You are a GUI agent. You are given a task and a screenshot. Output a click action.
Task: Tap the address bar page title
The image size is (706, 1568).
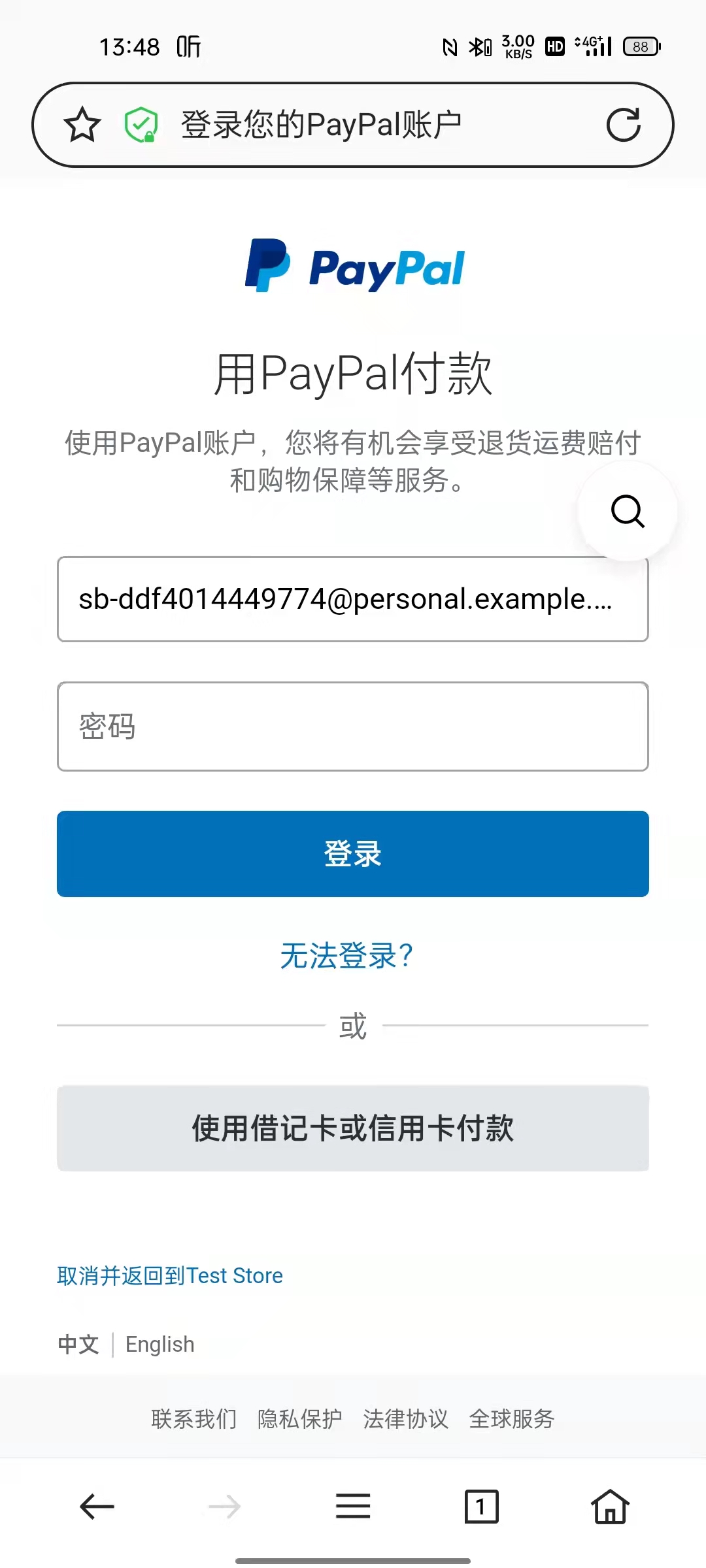click(321, 125)
